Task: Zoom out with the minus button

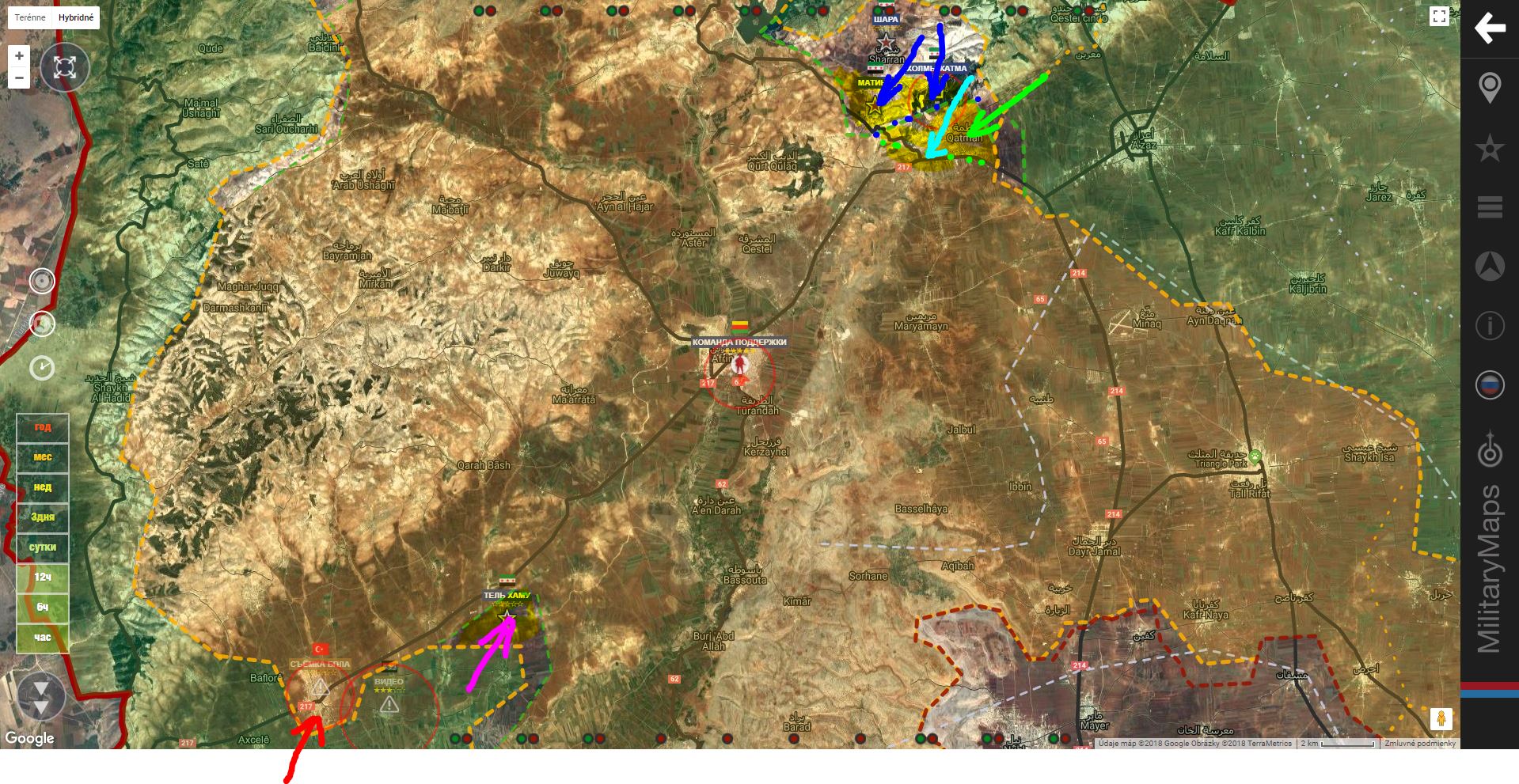Action: point(19,78)
